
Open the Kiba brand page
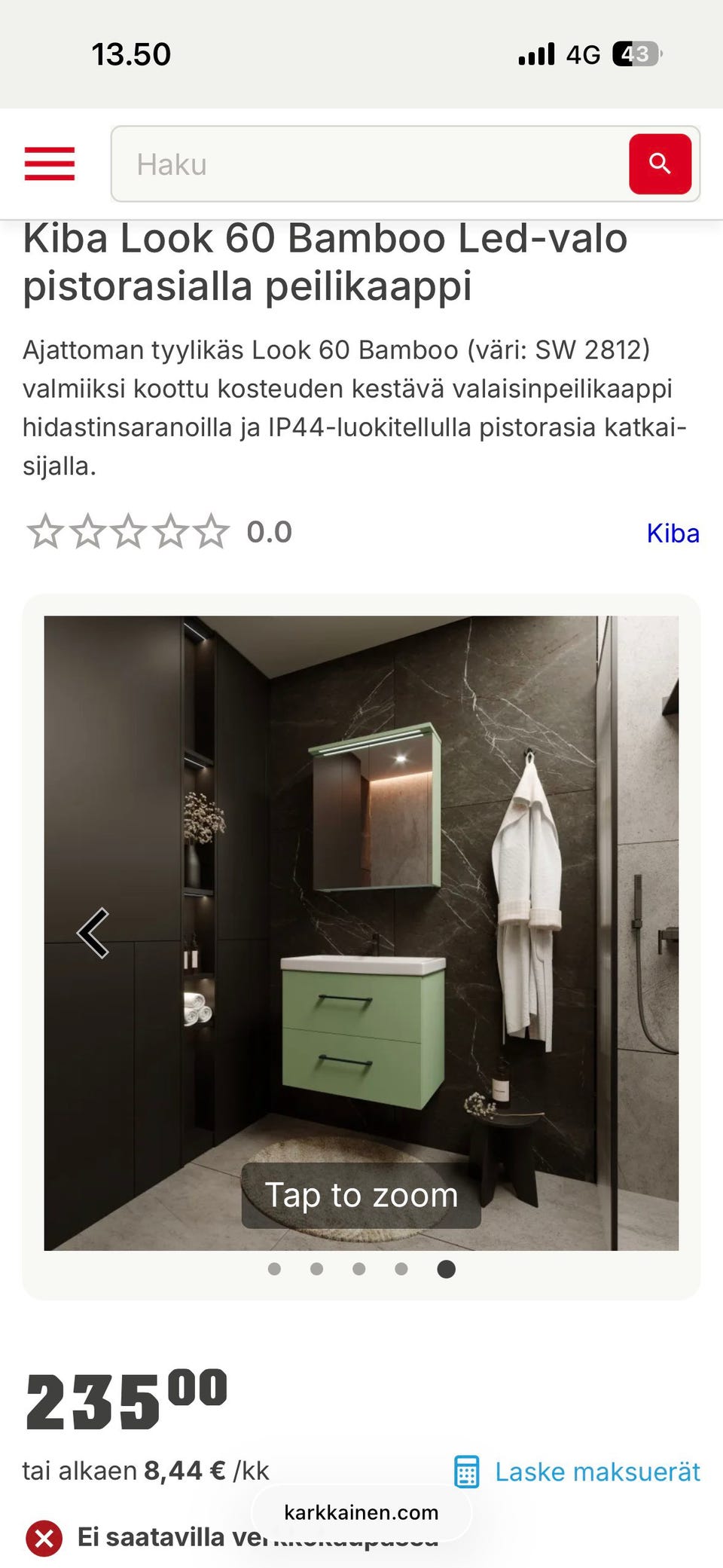coord(674,533)
